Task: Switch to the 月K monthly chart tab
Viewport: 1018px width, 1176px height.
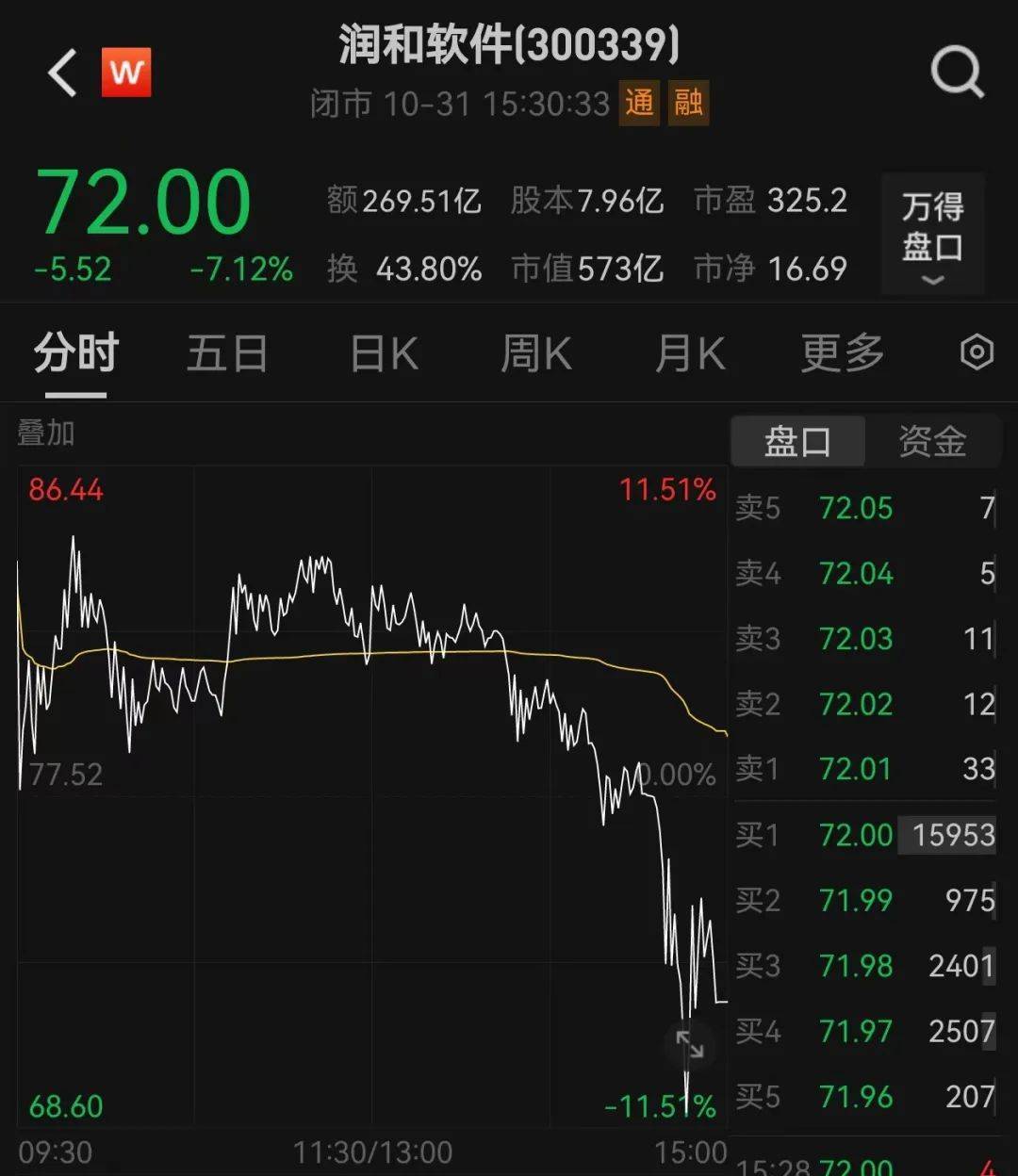Action: [x=689, y=353]
